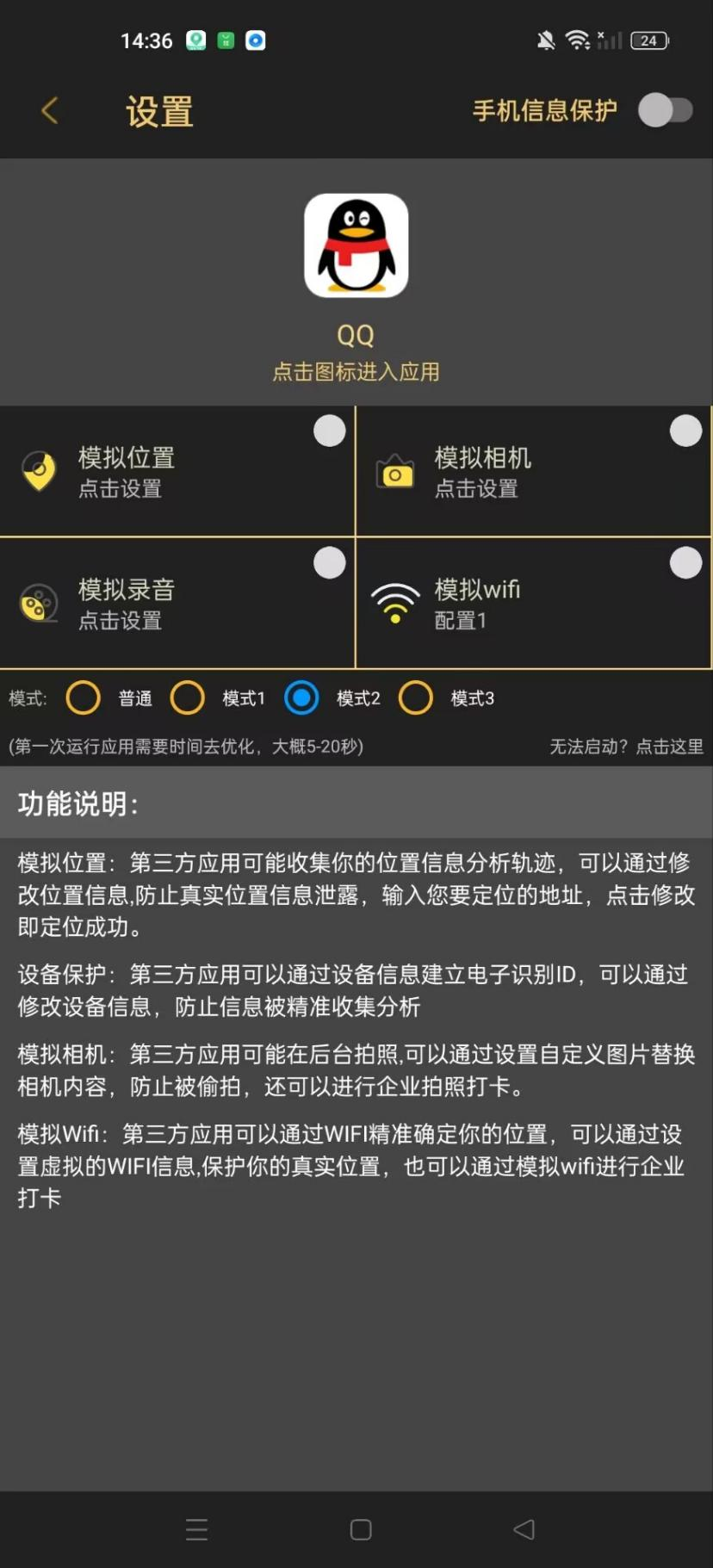
Task: Select the 模式1 option
Action: (x=188, y=698)
